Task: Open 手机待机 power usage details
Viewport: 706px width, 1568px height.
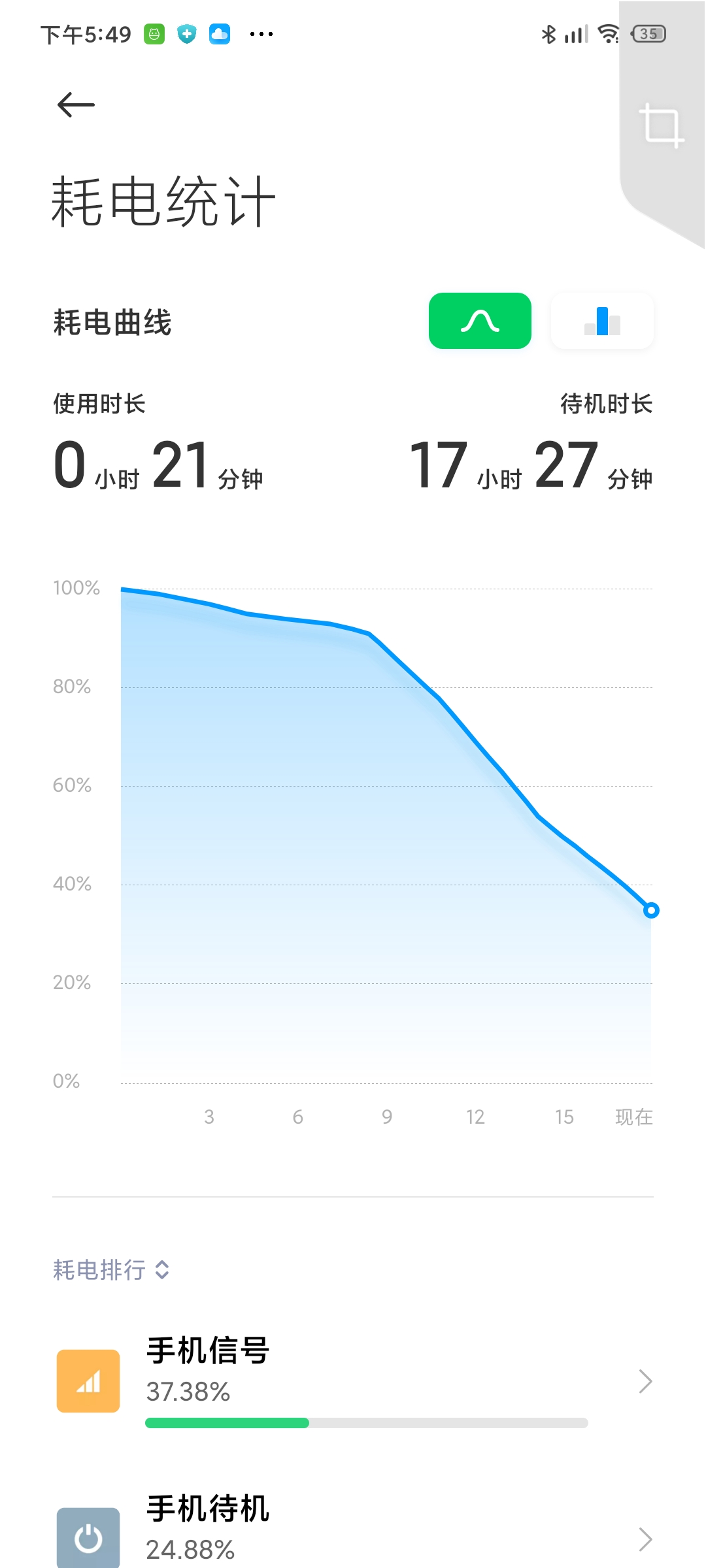Action: 353,1529
